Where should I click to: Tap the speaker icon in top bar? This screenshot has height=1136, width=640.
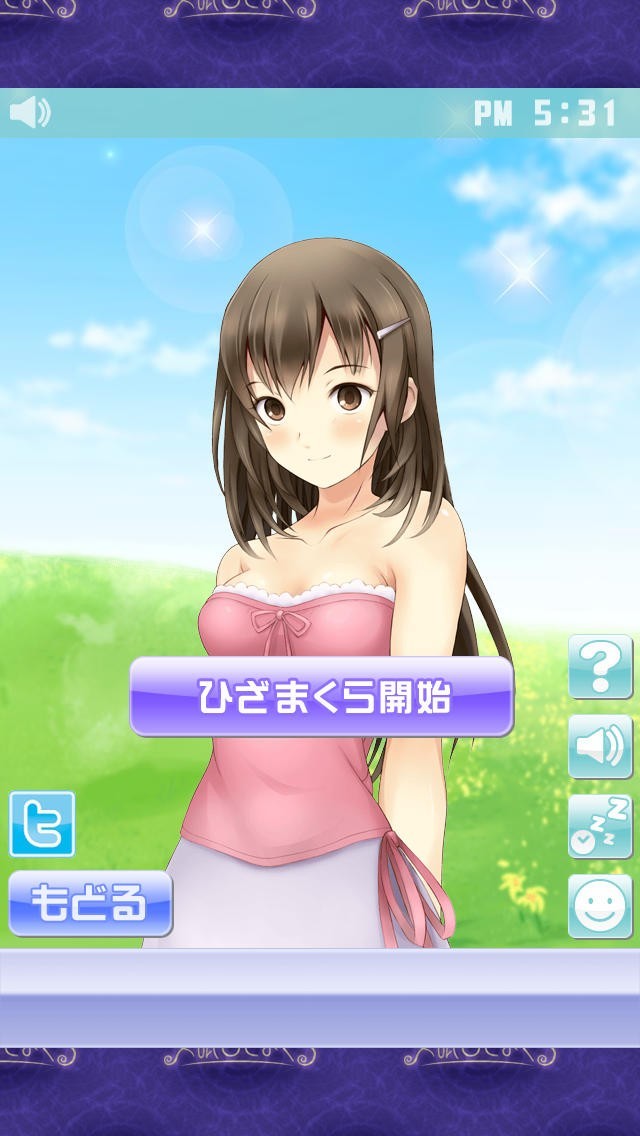coord(30,112)
